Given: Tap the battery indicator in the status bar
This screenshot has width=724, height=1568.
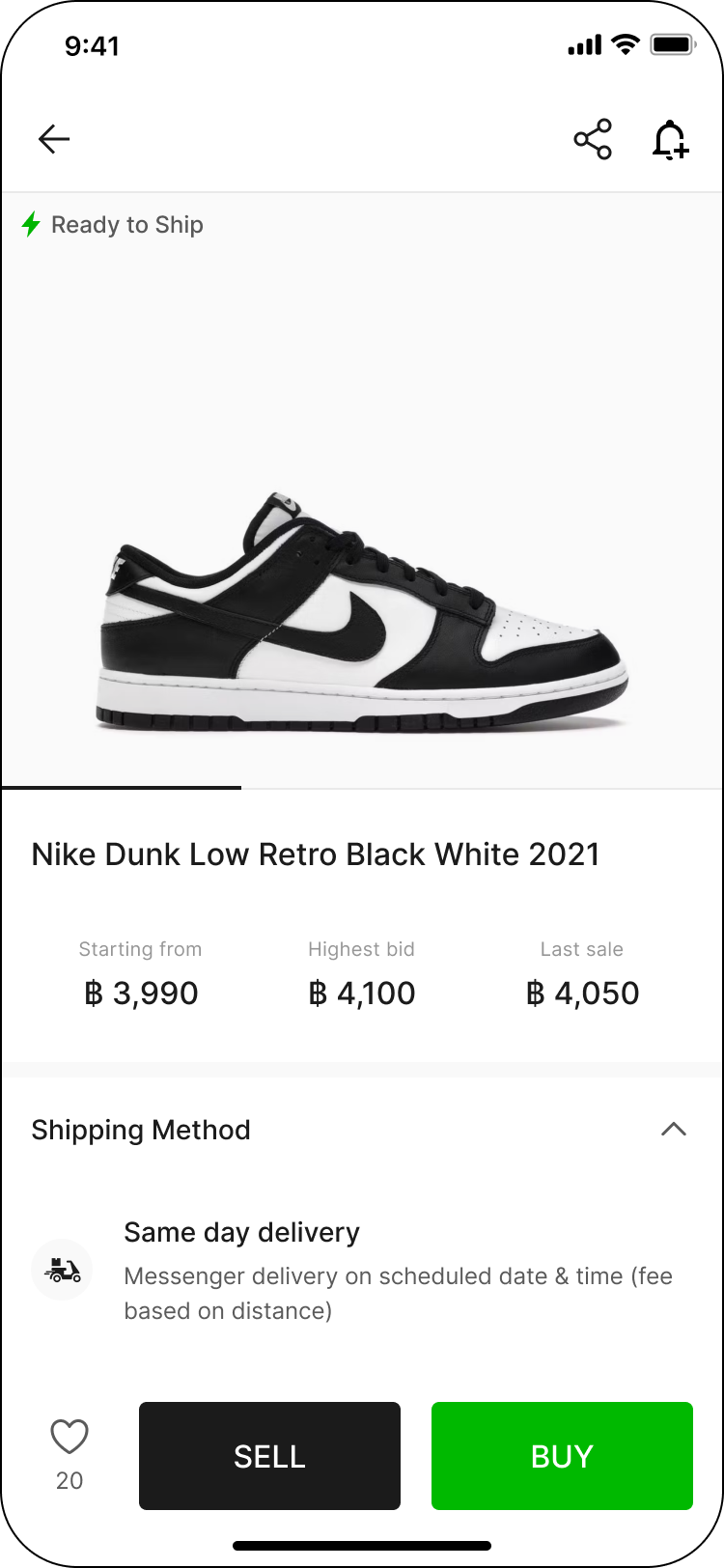Looking at the screenshot, I should (x=671, y=43).
